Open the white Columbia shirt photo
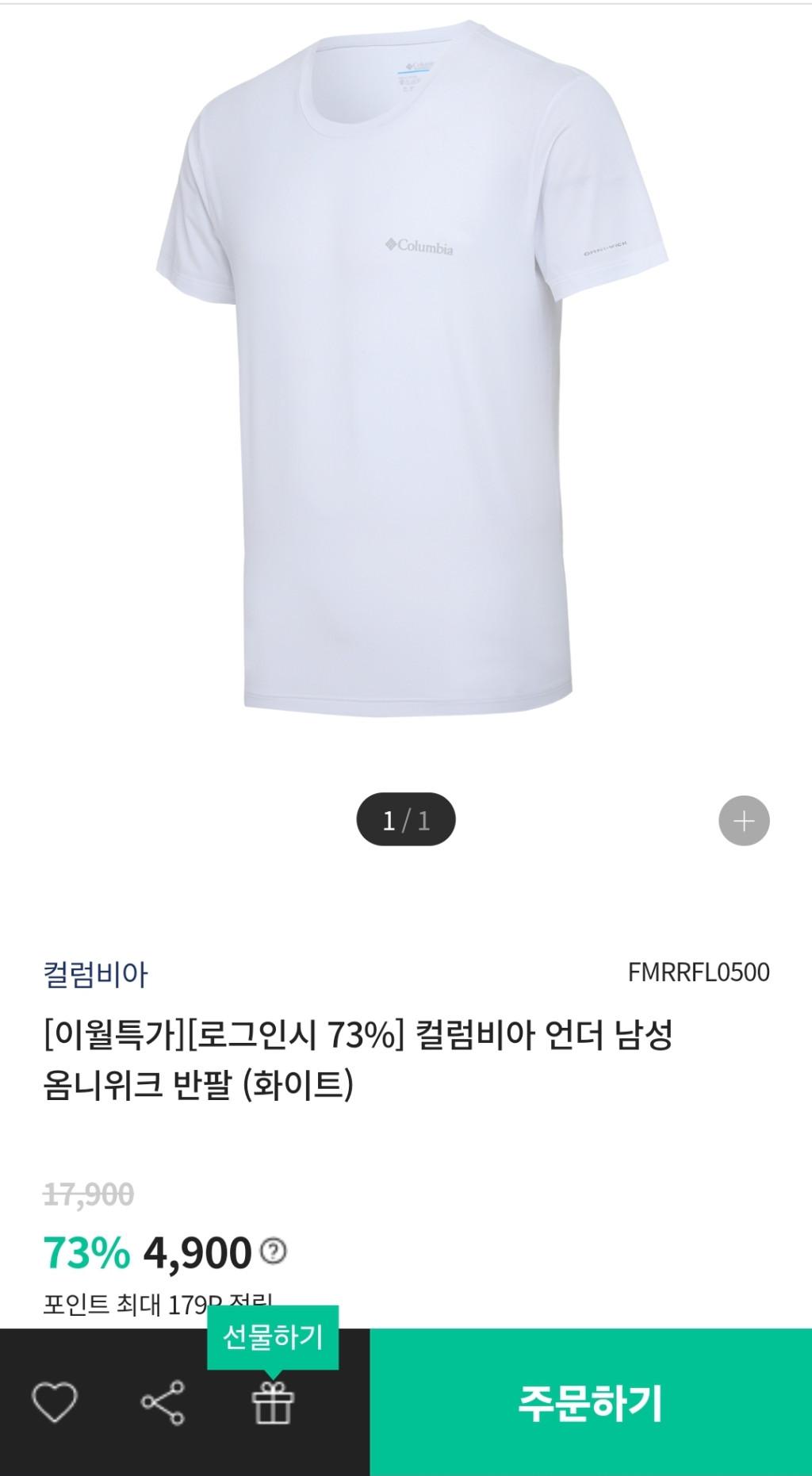 [x=406, y=373]
